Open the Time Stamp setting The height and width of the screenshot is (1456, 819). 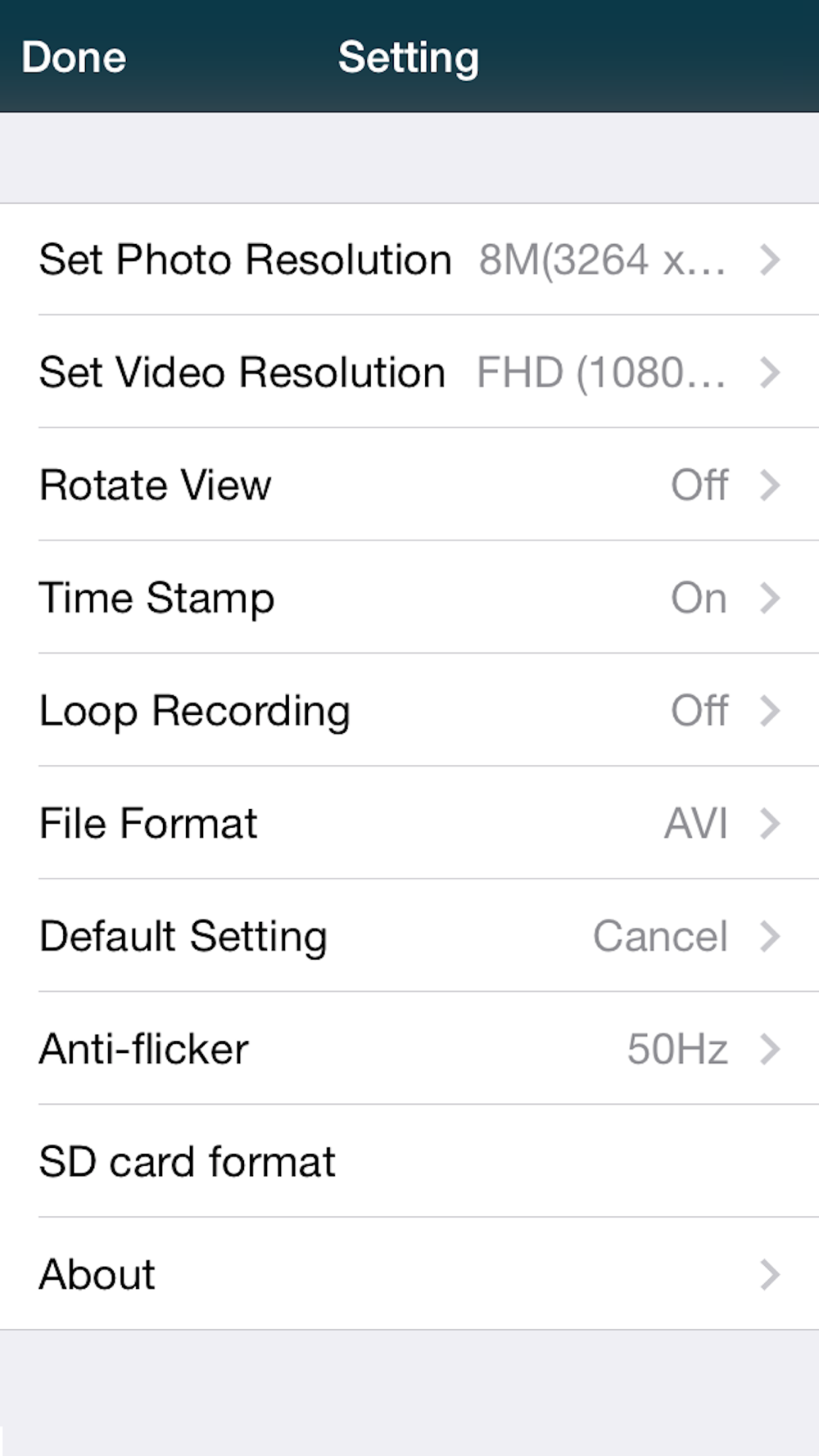(409, 597)
